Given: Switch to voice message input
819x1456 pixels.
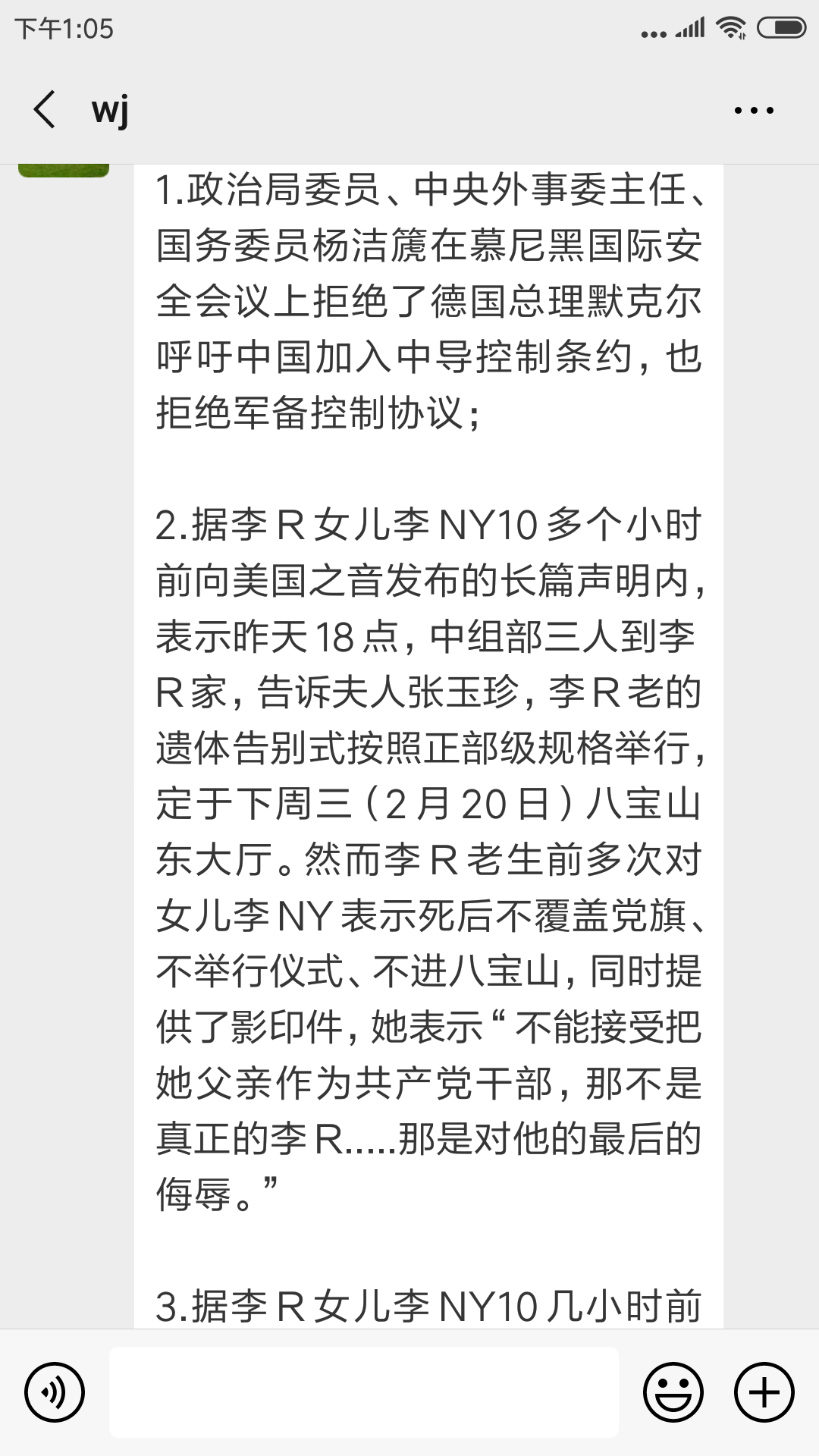Looking at the screenshot, I should coord(54,1392).
